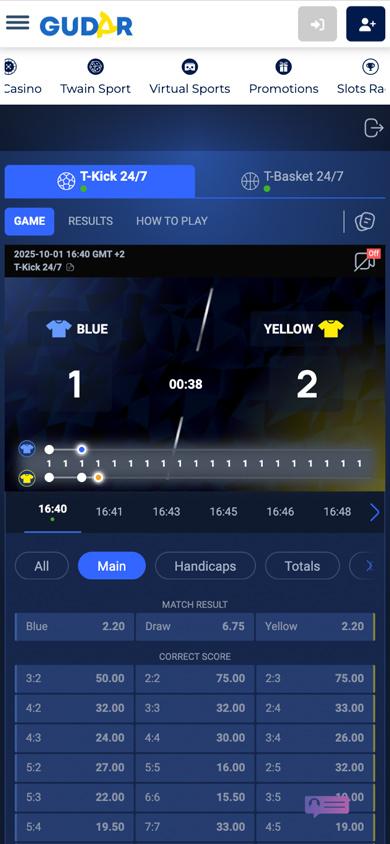Image resolution: width=390 pixels, height=844 pixels.
Task: Open the RESULTS tab
Action: coord(90,221)
